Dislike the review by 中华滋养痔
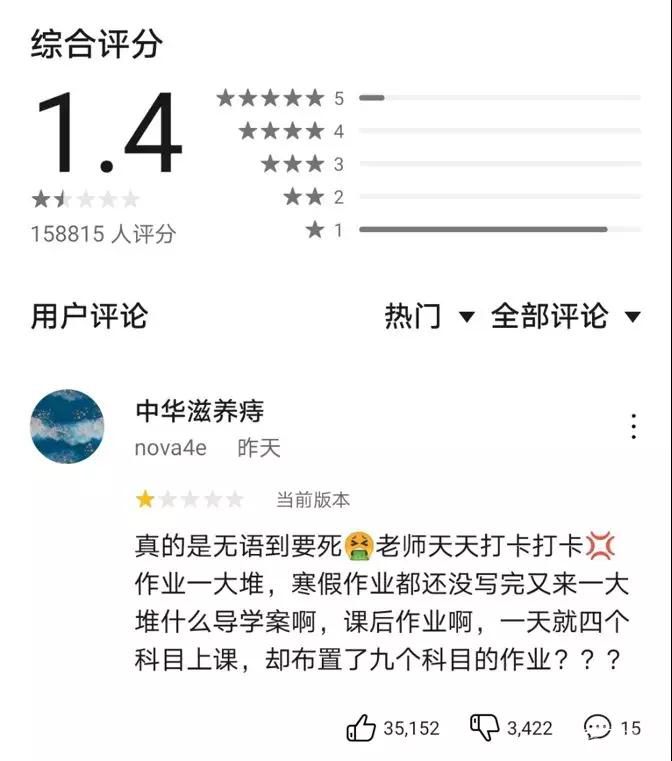 click(484, 728)
